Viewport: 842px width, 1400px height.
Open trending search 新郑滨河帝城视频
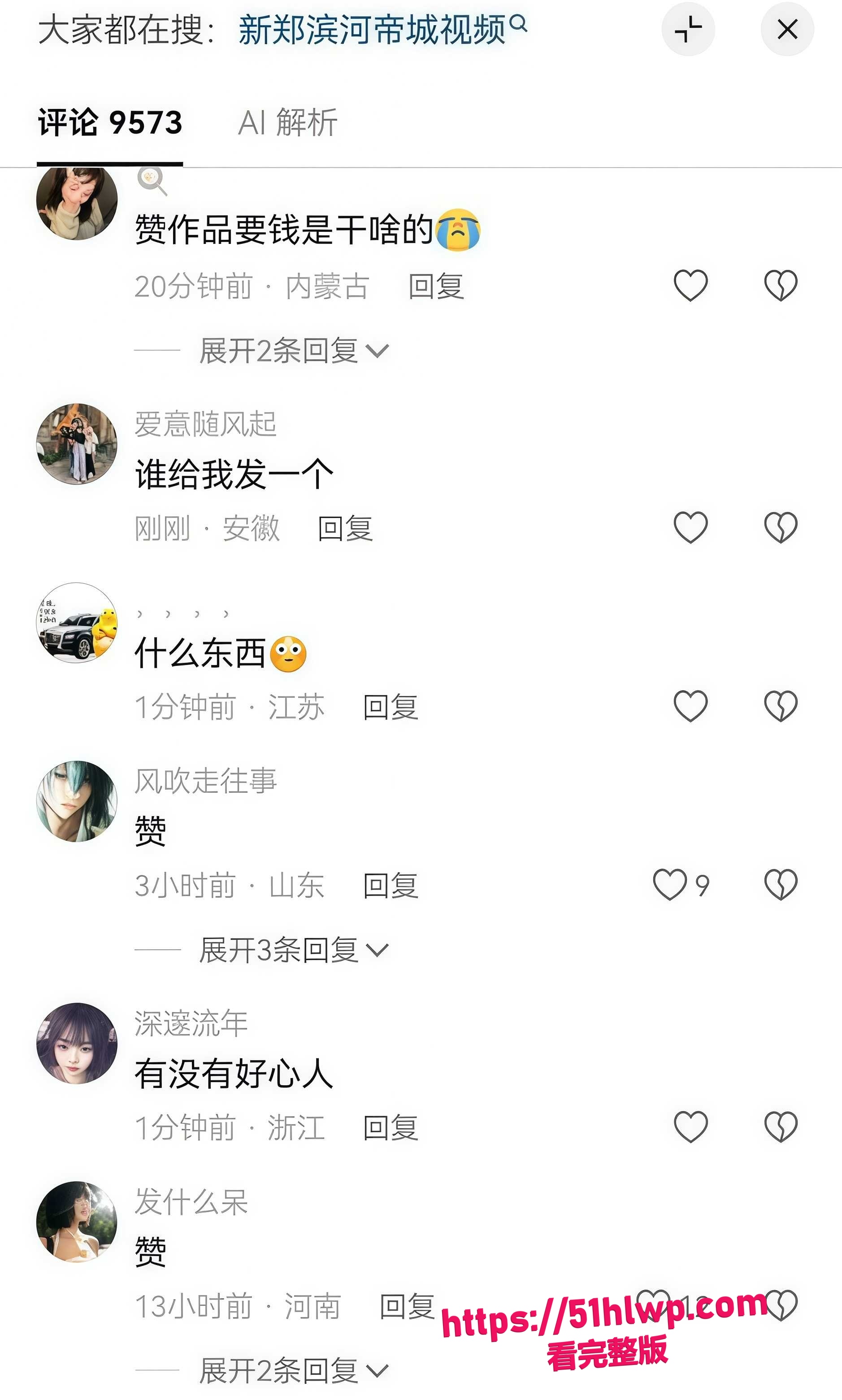[x=383, y=30]
